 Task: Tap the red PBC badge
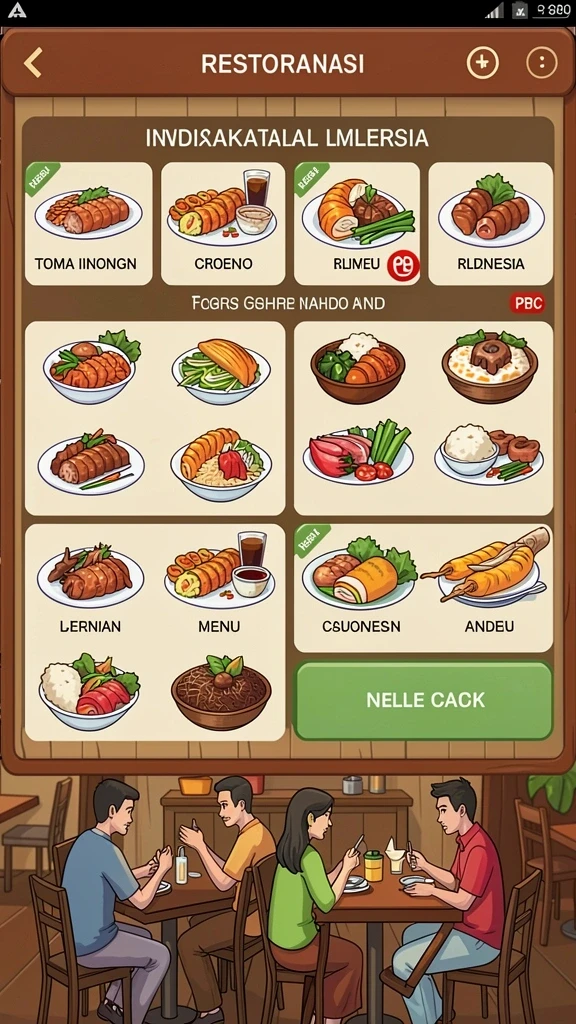coord(527,304)
